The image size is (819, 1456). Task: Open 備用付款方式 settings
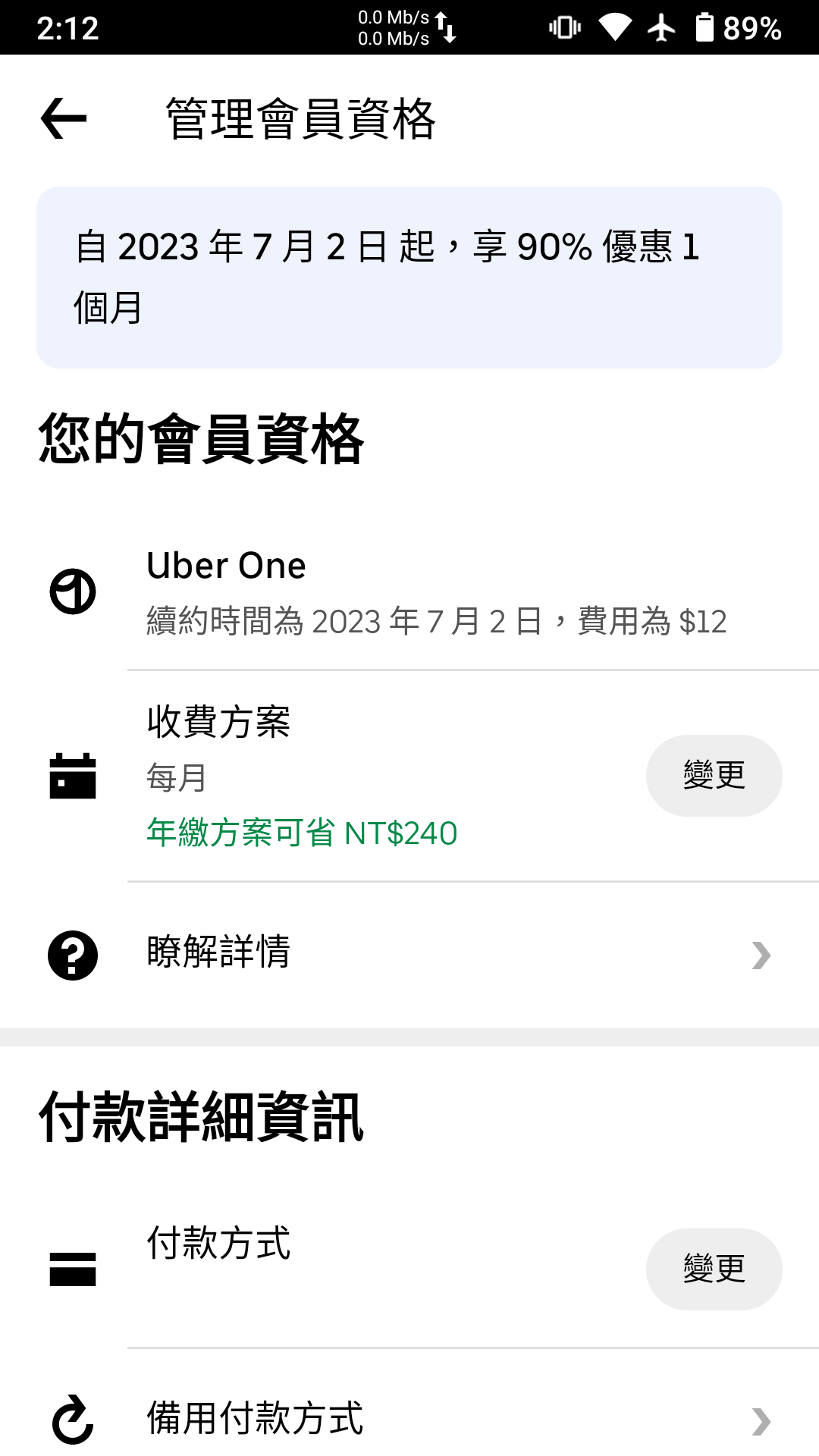click(409, 1418)
